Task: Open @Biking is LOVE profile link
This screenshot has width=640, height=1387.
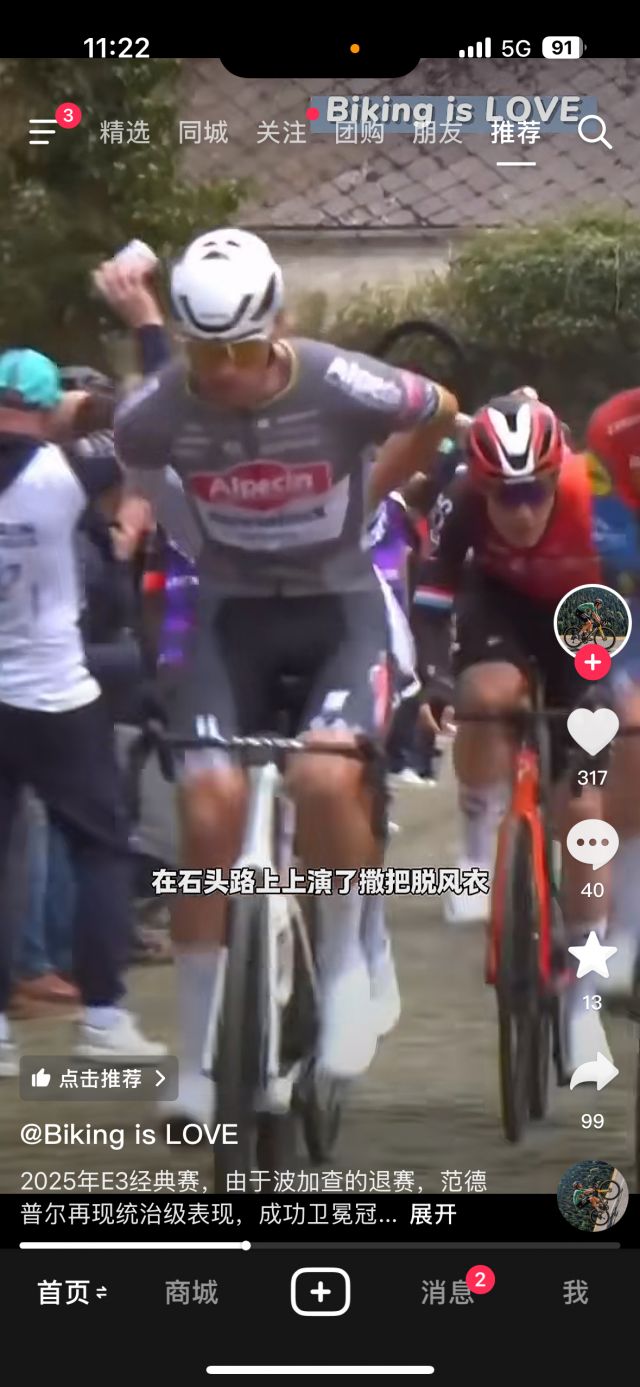Action: [129, 1134]
